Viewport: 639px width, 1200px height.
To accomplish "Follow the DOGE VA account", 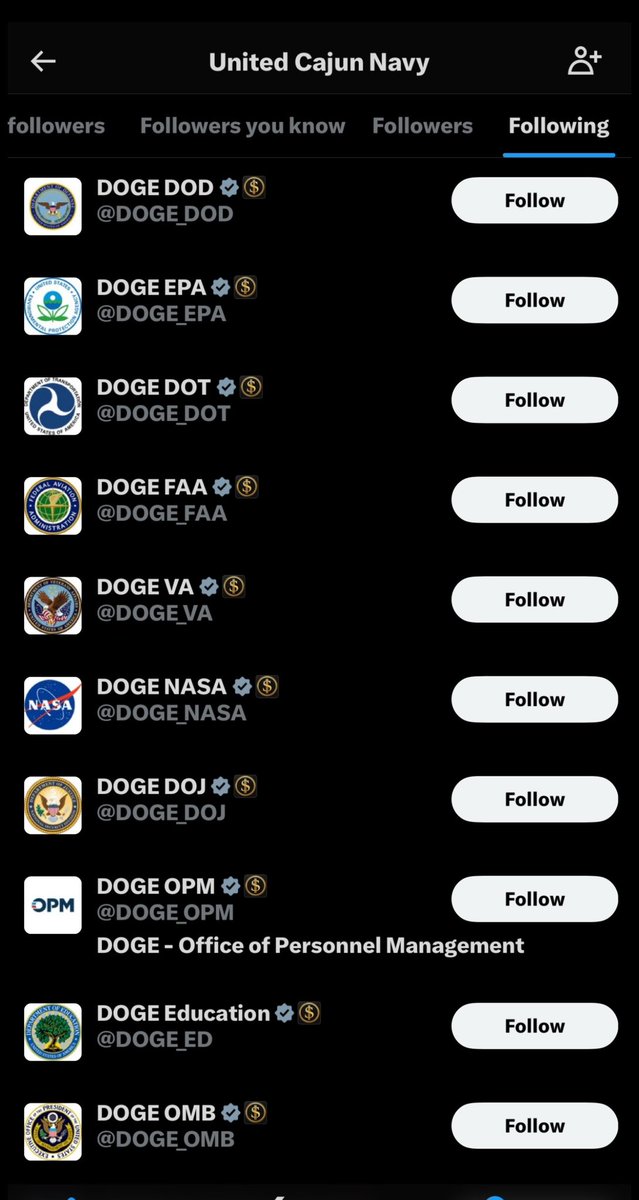I will click(x=534, y=600).
